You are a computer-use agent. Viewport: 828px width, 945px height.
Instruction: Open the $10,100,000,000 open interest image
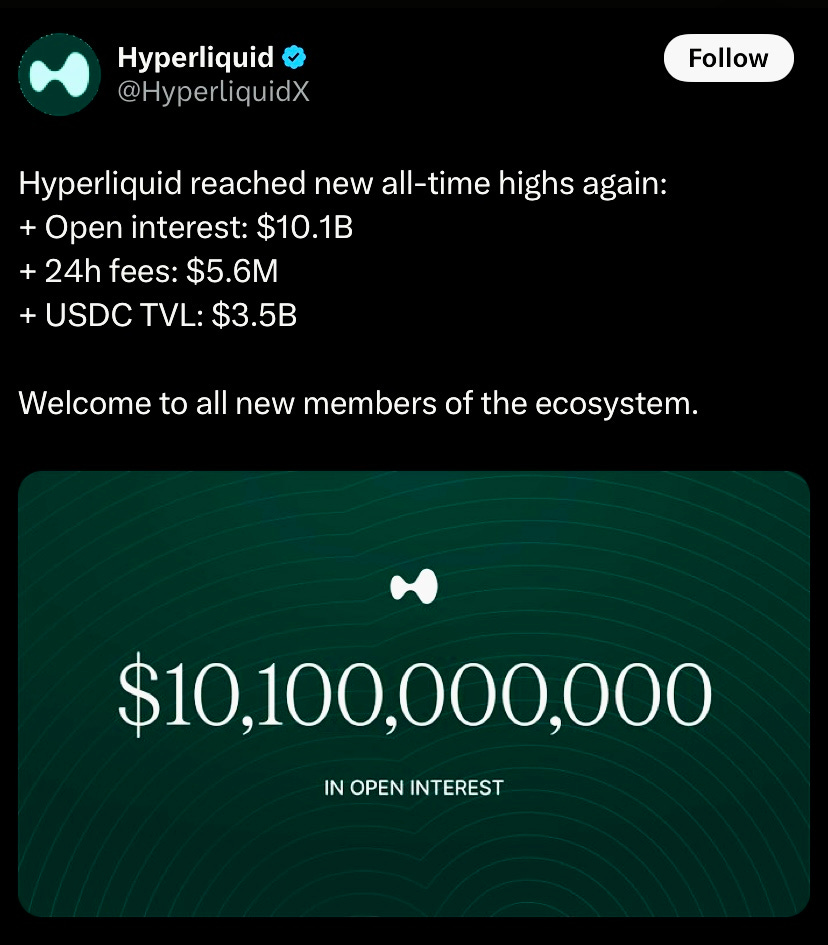(x=414, y=693)
